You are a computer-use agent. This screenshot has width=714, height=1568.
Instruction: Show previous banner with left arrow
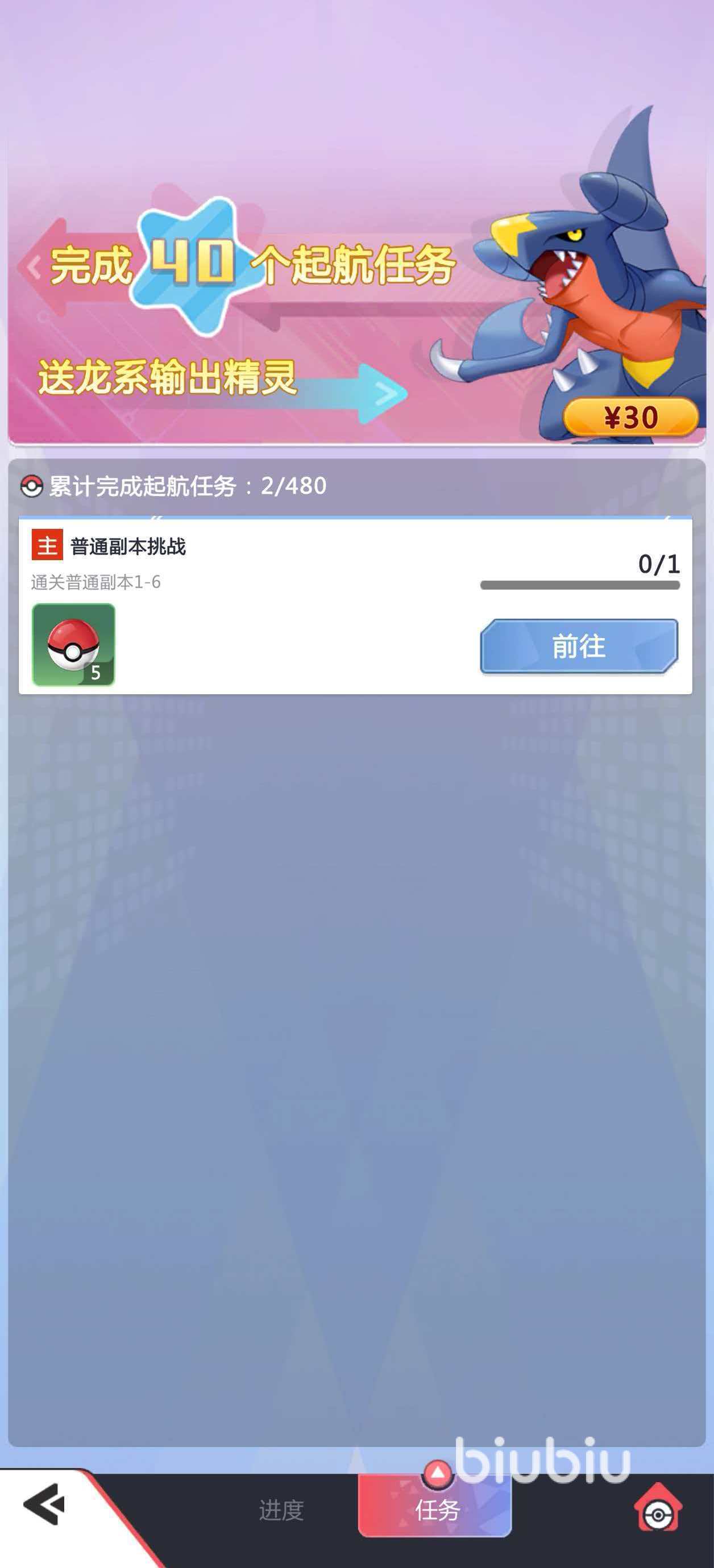tap(34, 266)
